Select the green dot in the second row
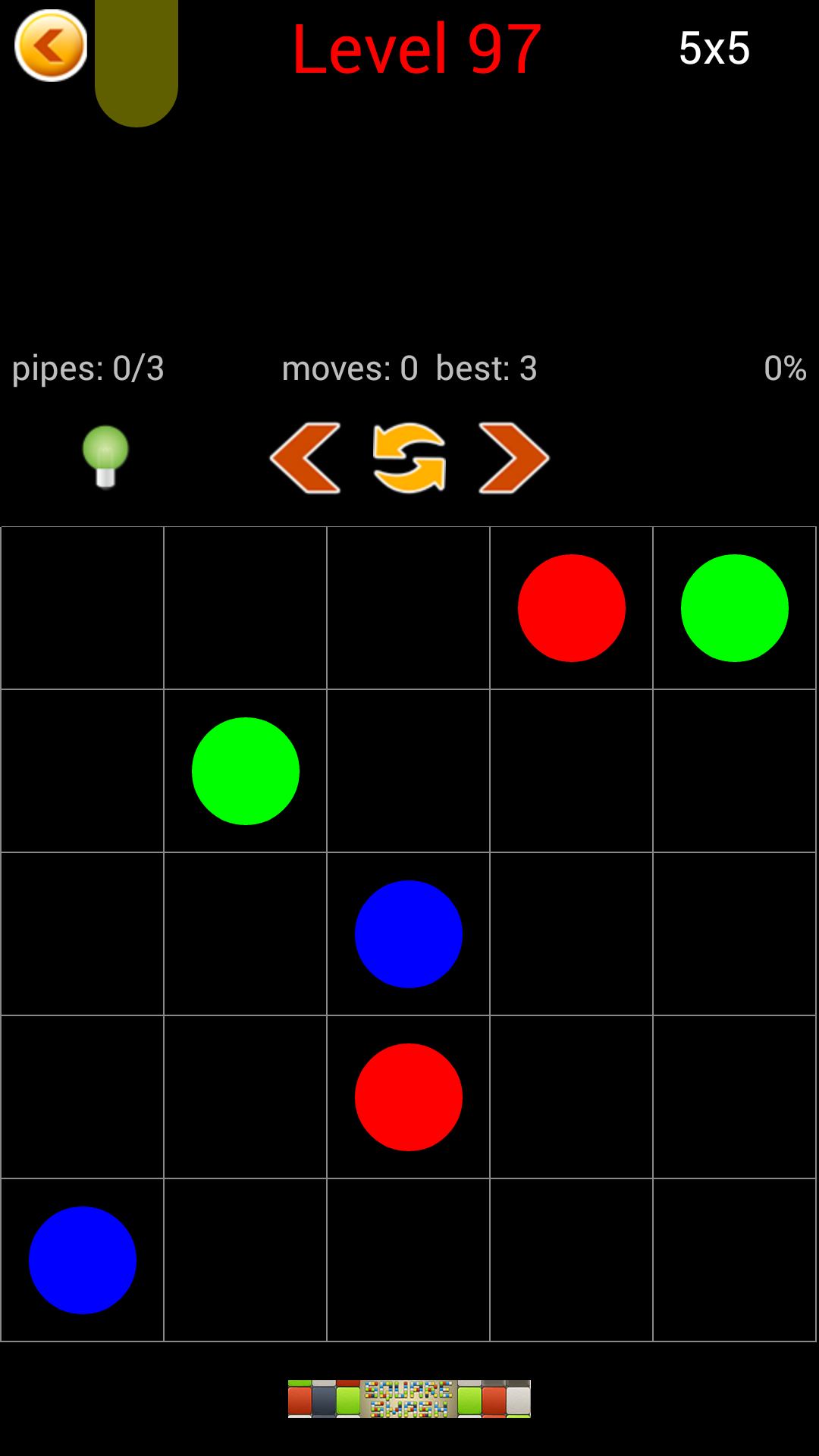The image size is (819, 1456). click(x=246, y=771)
